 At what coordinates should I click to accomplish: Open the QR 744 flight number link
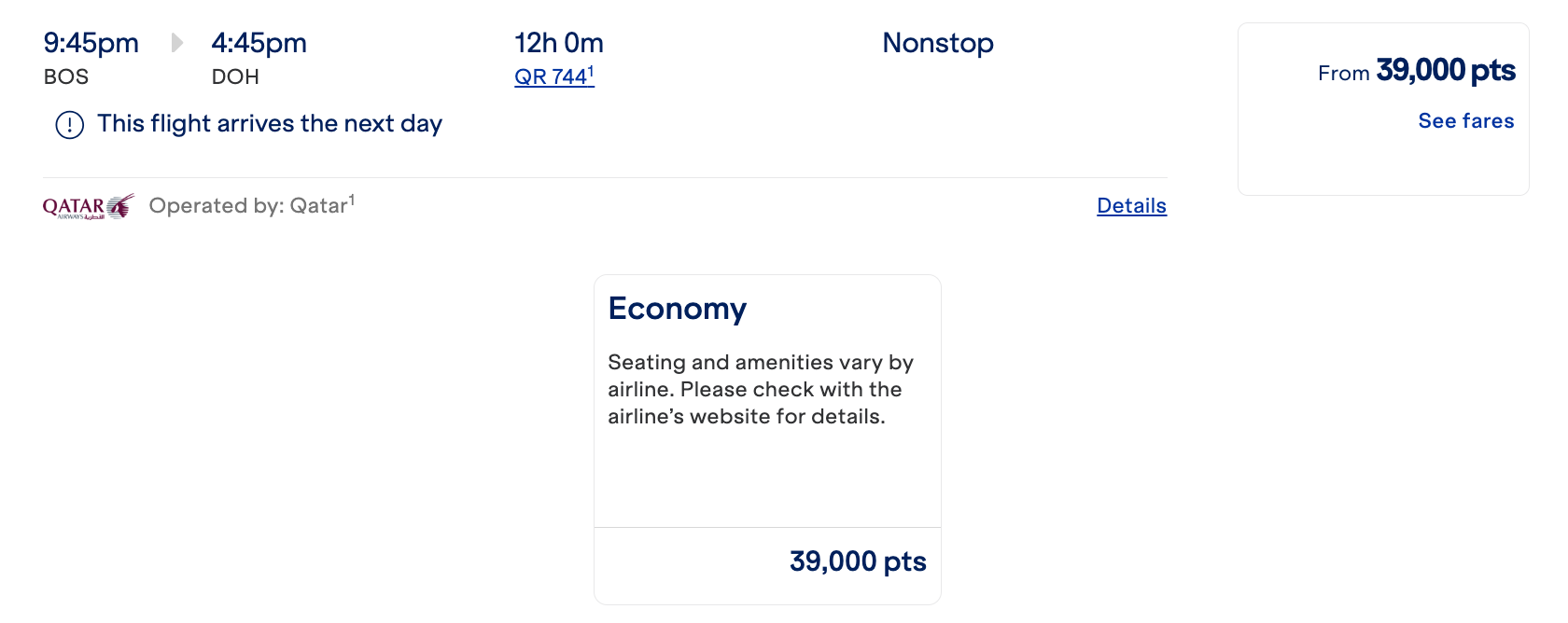point(553,76)
